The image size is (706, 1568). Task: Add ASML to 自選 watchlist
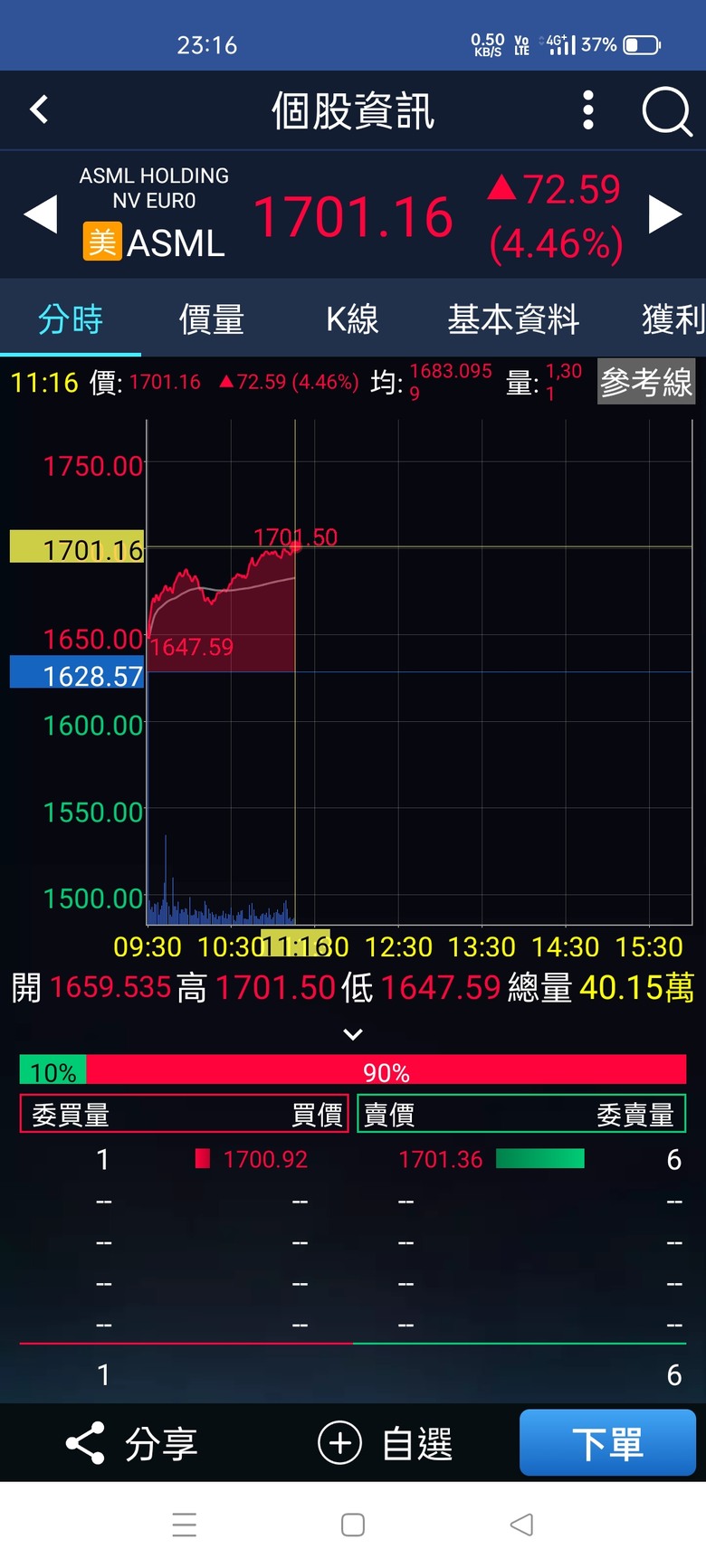[x=386, y=1443]
